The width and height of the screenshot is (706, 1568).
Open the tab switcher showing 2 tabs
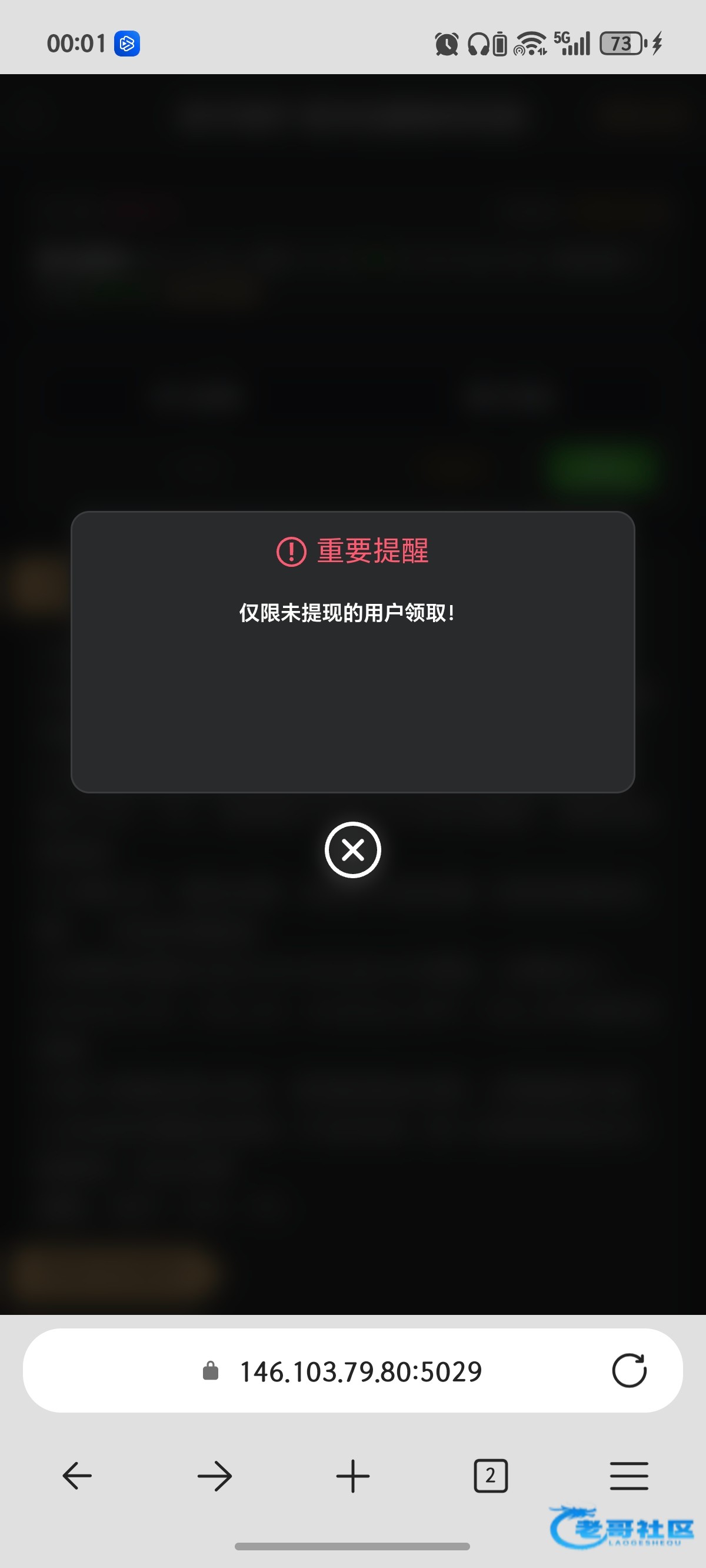[x=491, y=1476]
